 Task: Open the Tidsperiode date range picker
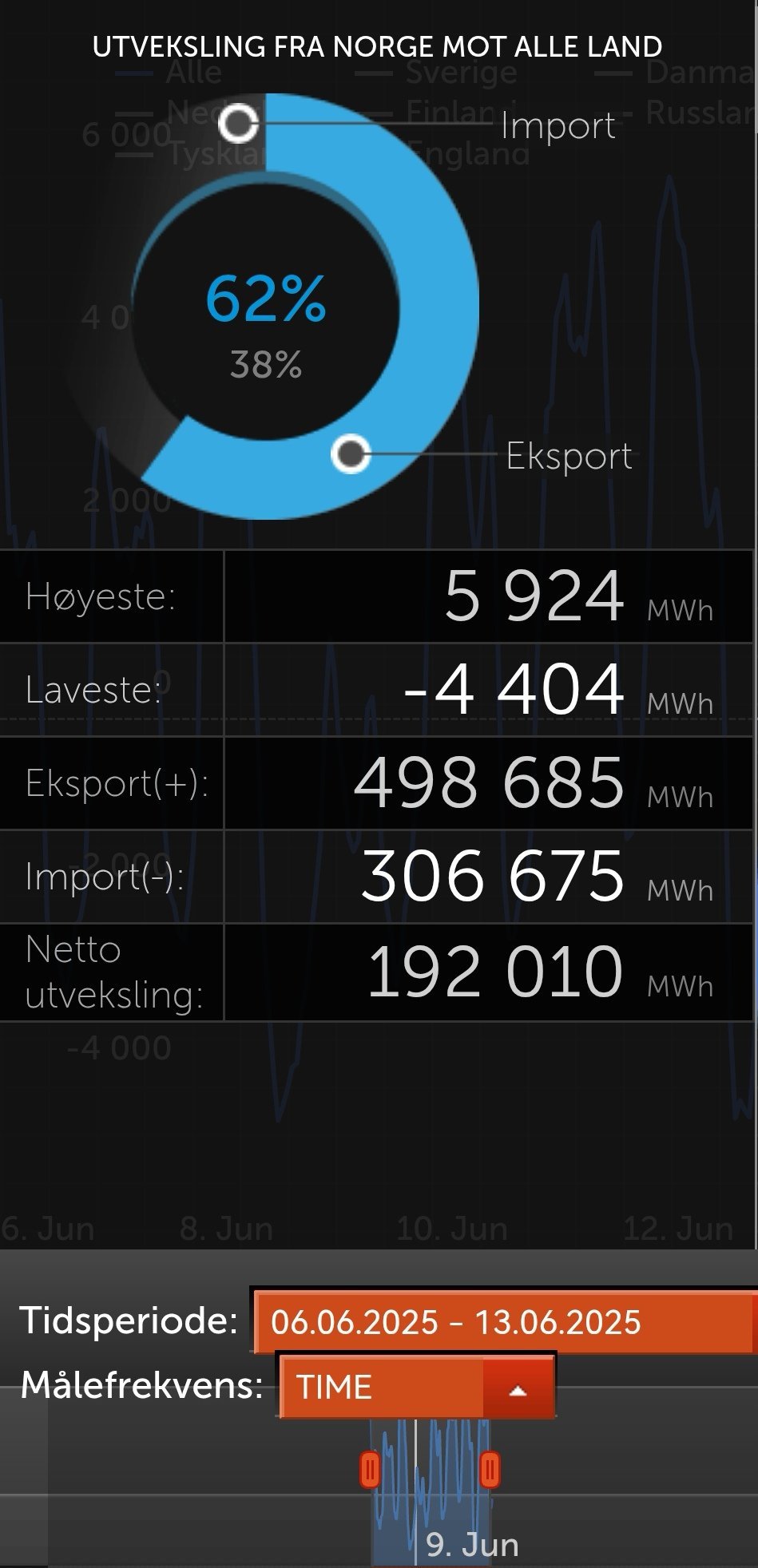[x=505, y=1321]
